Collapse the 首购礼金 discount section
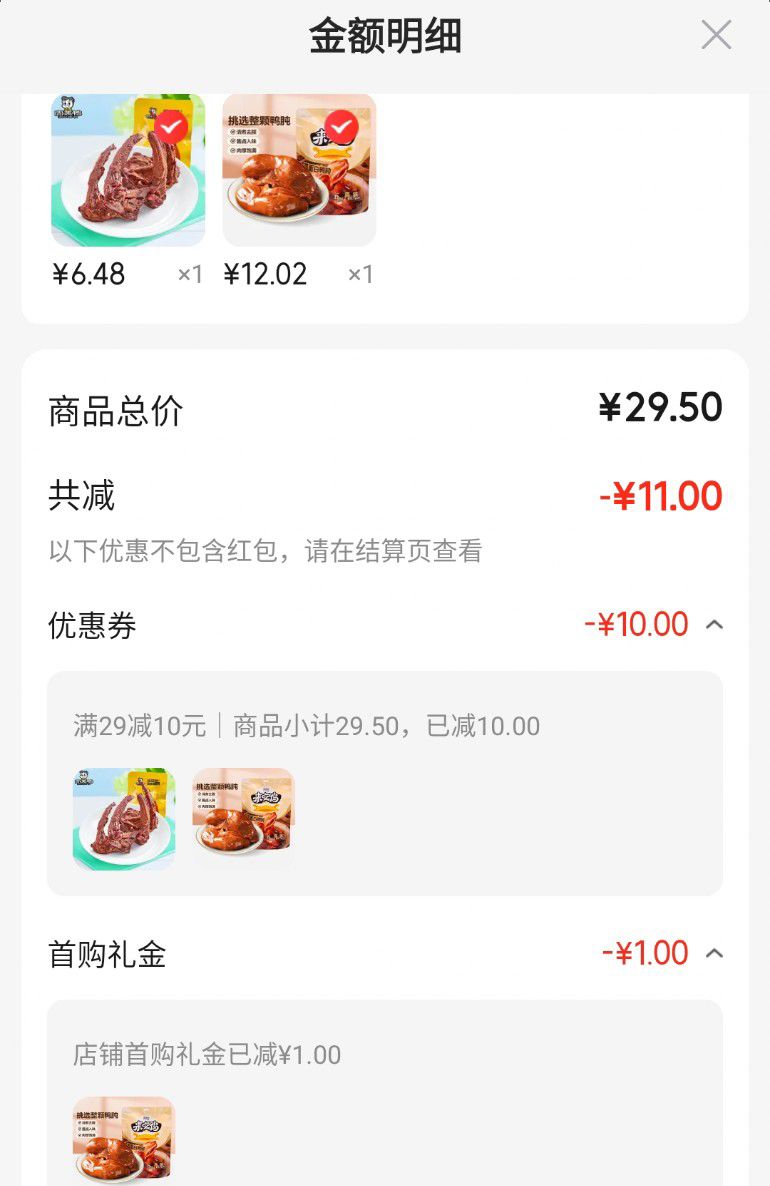The image size is (770, 1186). [714, 953]
